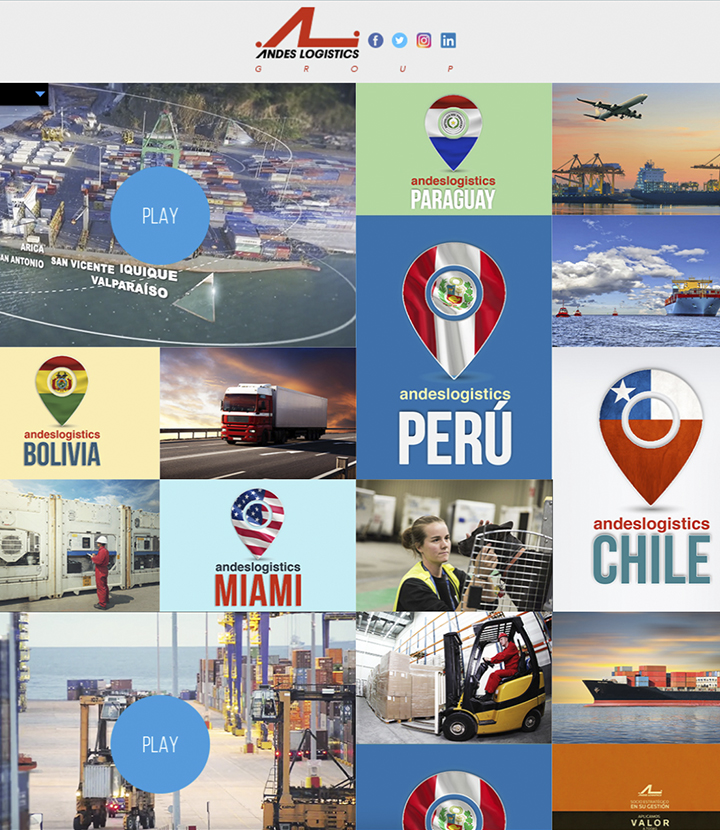Expand the blue arrow dropdown menu
Screen dimensions: 720x830
click(40, 94)
